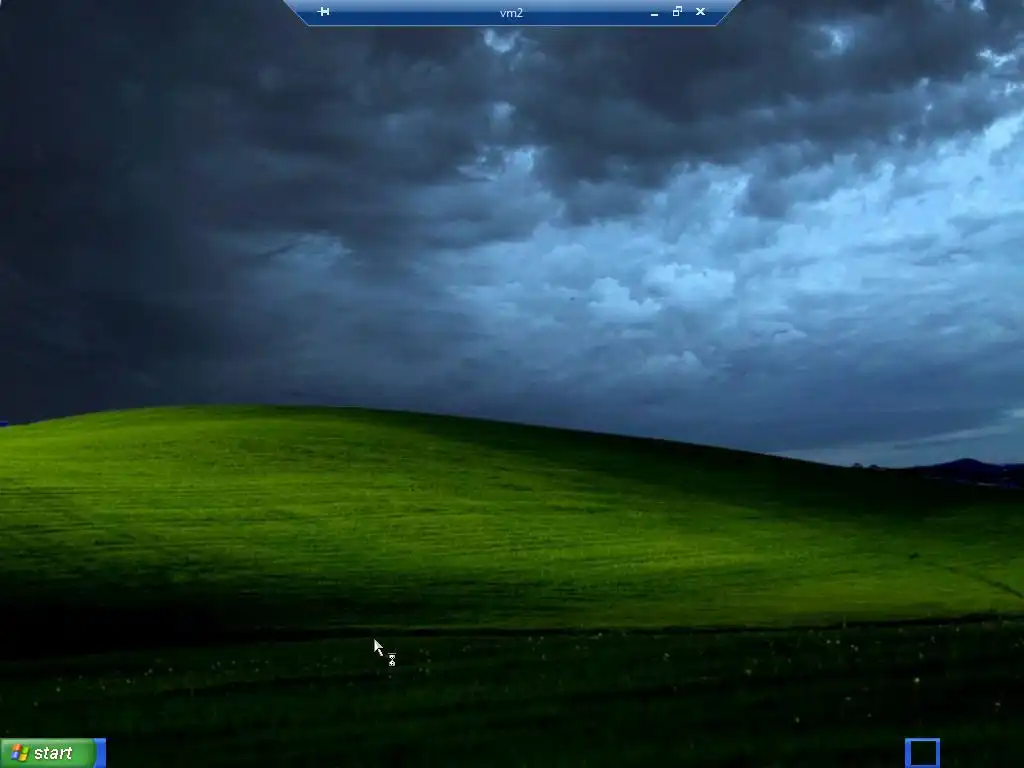Pin the vm2 connection bar
Viewport: 1024px width, 768px height.
[x=323, y=12]
